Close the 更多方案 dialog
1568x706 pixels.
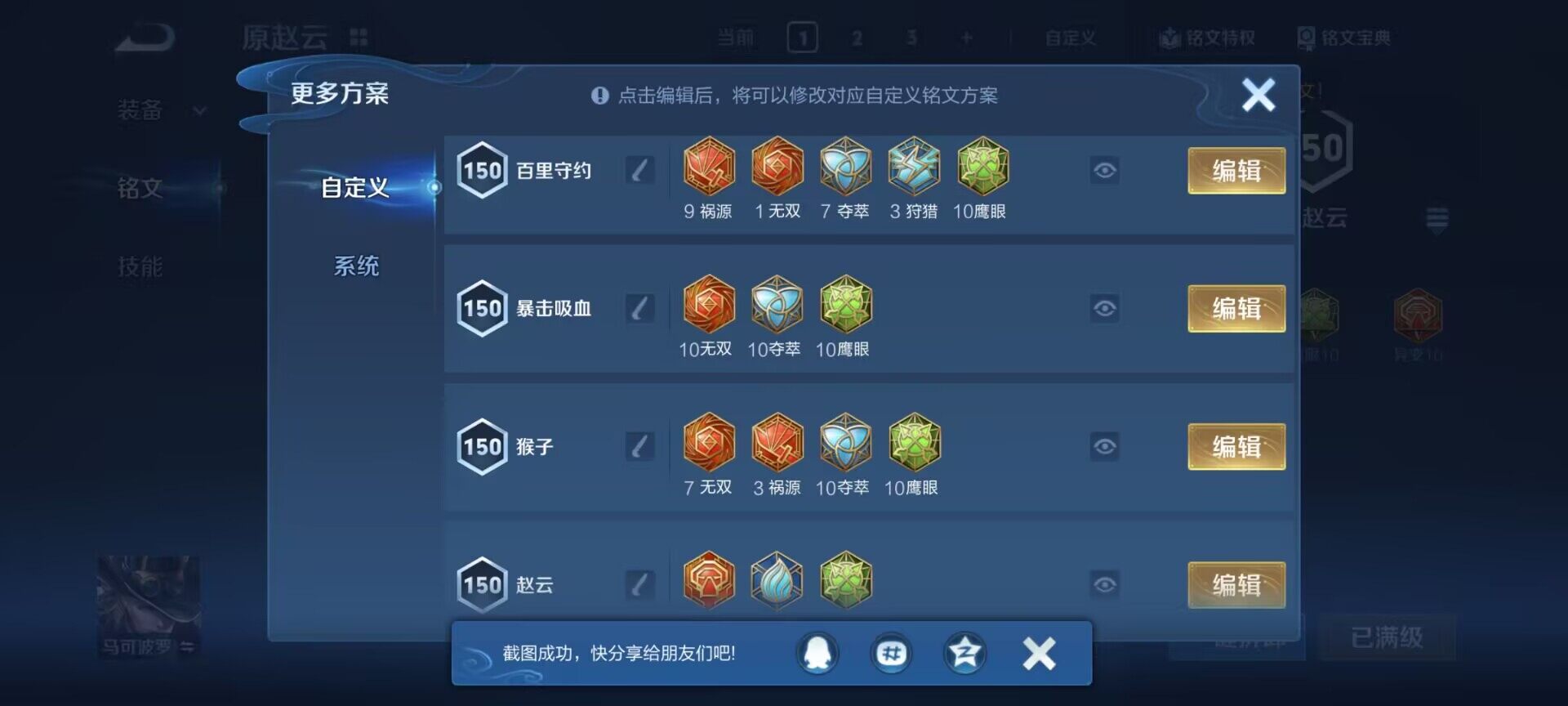pyautogui.click(x=1258, y=95)
